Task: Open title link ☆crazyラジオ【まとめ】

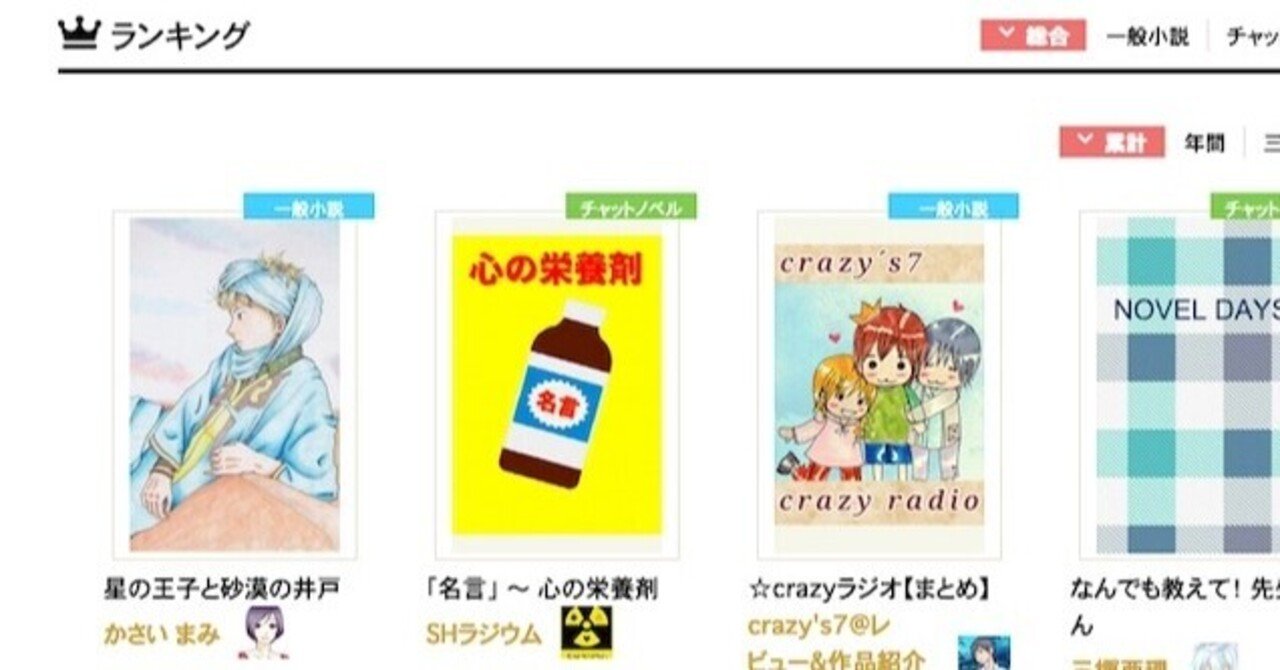Action: (870, 589)
